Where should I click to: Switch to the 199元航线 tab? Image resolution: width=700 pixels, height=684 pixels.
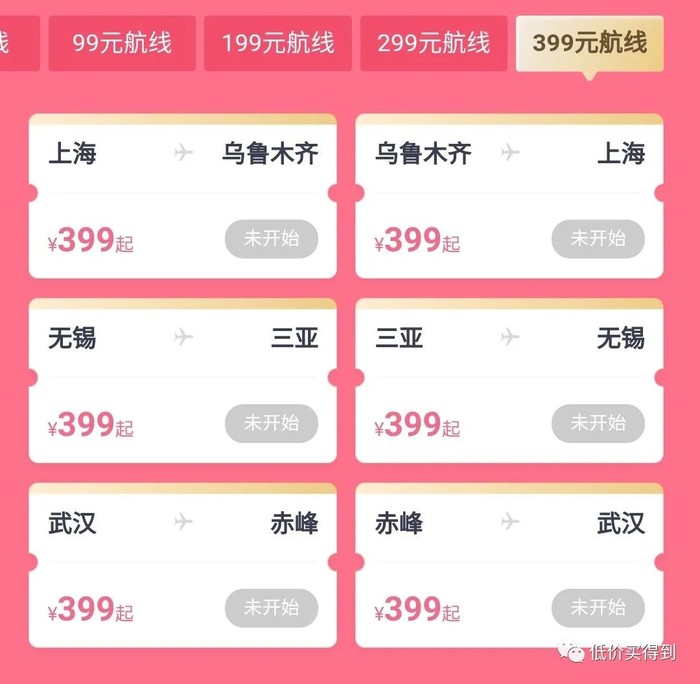[x=278, y=43]
